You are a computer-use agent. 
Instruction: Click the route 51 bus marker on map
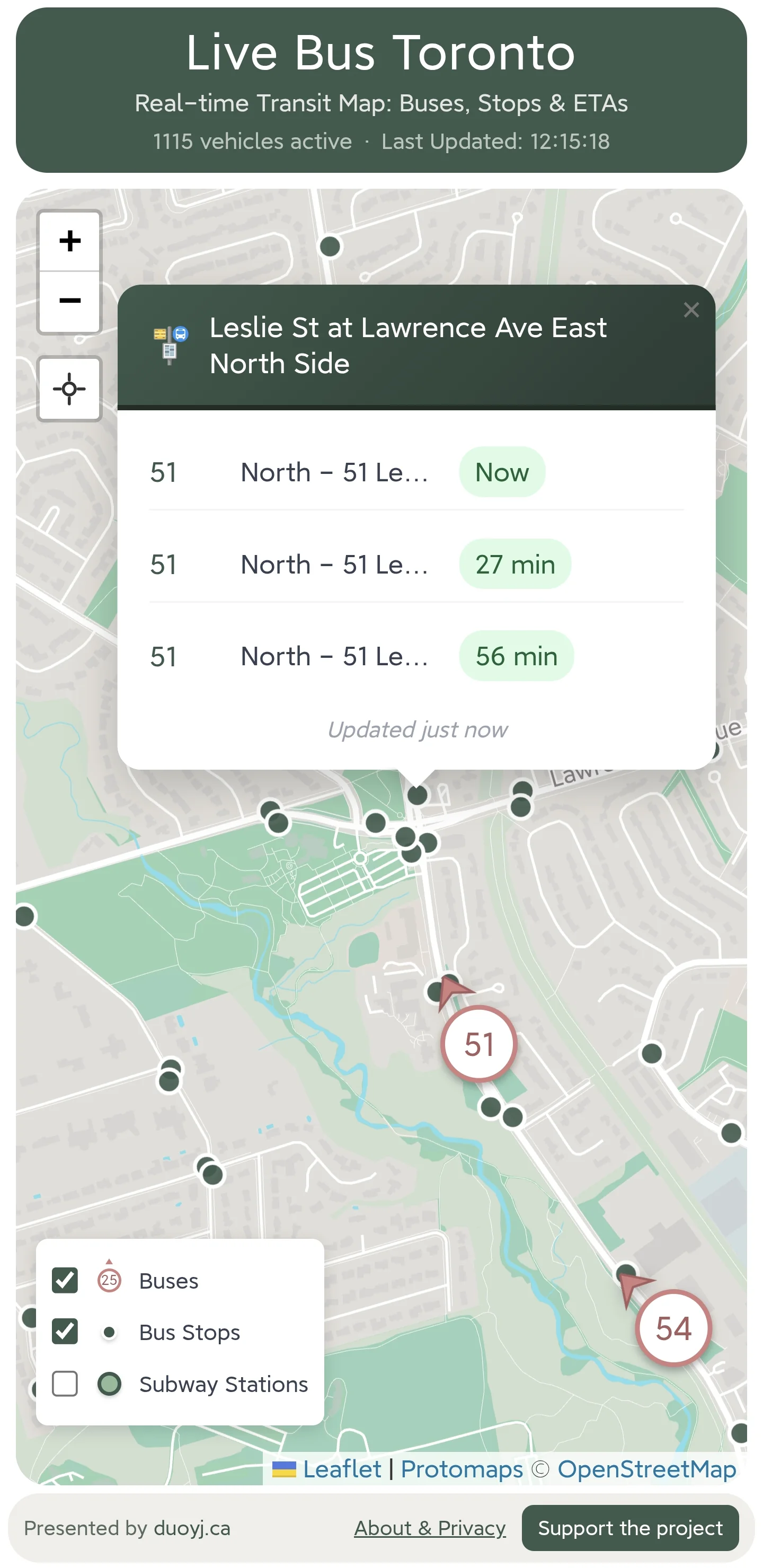click(479, 1043)
